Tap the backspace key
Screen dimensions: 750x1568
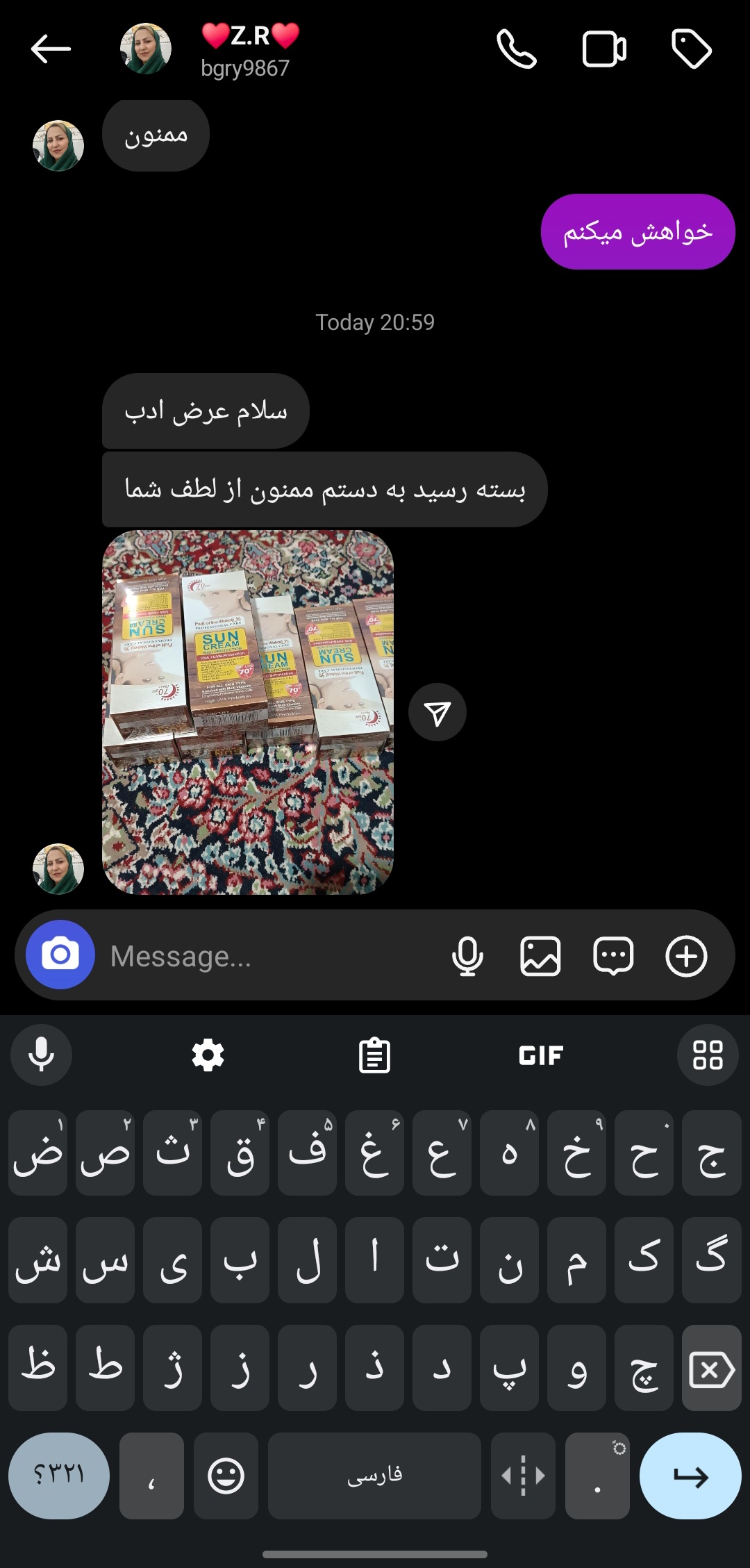(x=712, y=1368)
